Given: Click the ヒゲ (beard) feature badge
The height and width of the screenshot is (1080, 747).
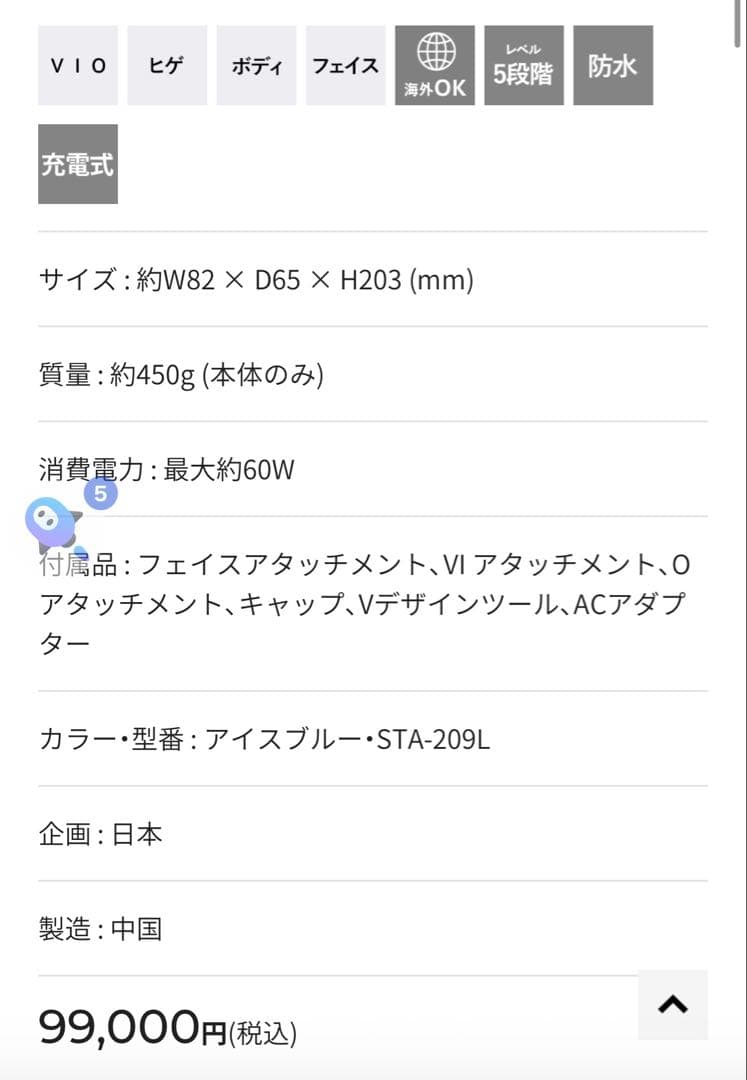Looking at the screenshot, I should [166, 65].
